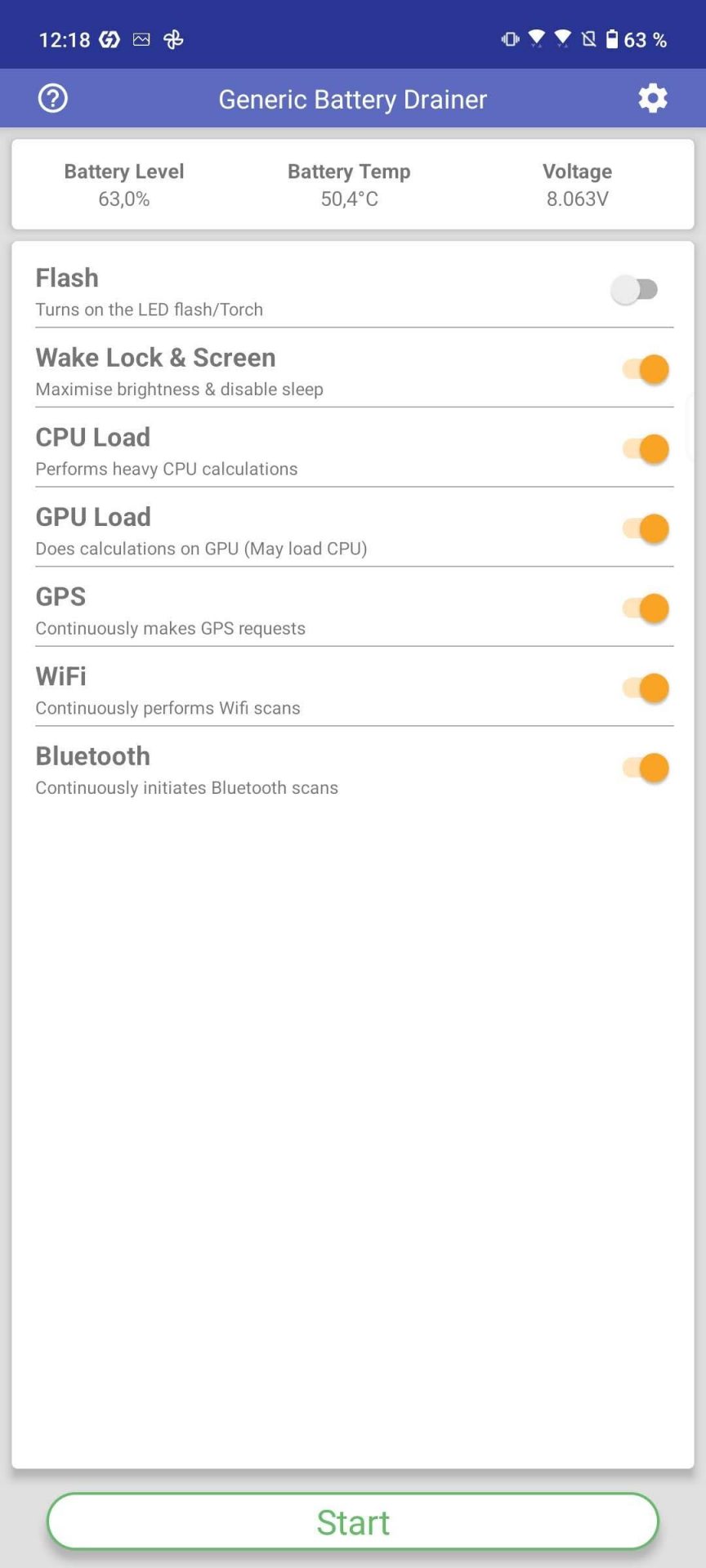Open the help question mark icon
706x1568 pixels.
[x=53, y=99]
